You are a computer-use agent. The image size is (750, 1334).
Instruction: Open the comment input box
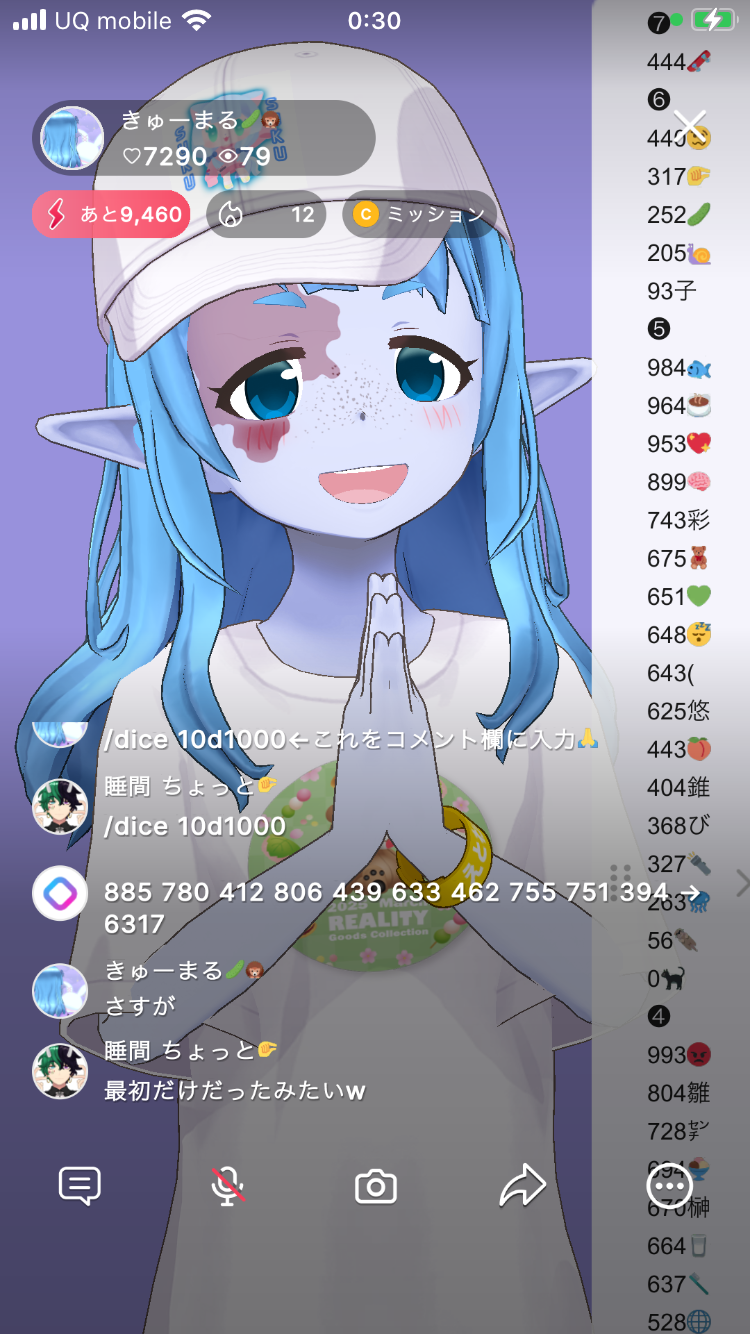(80, 1186)
